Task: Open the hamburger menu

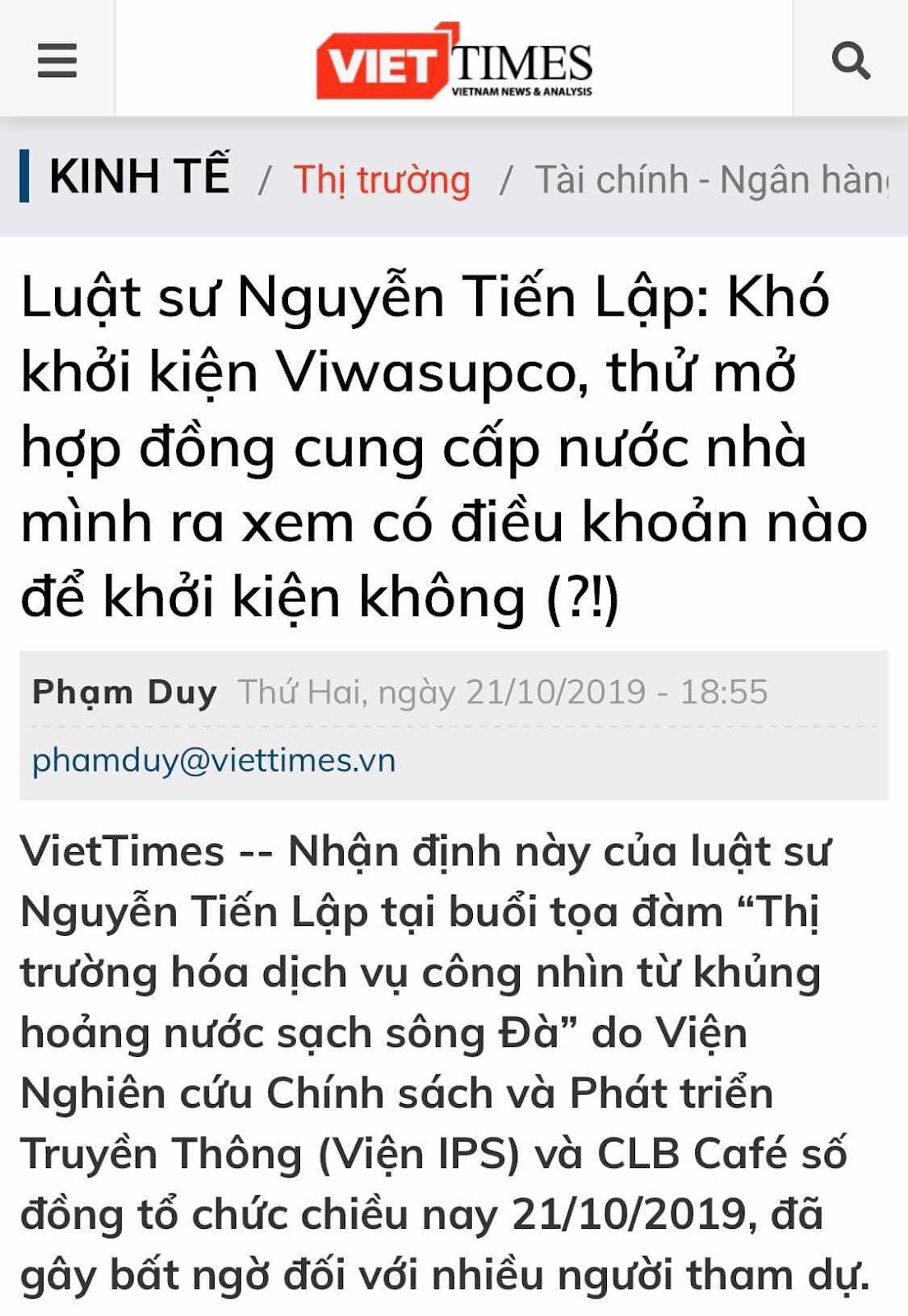Action: pyautogui.click(x=57, y=61)
